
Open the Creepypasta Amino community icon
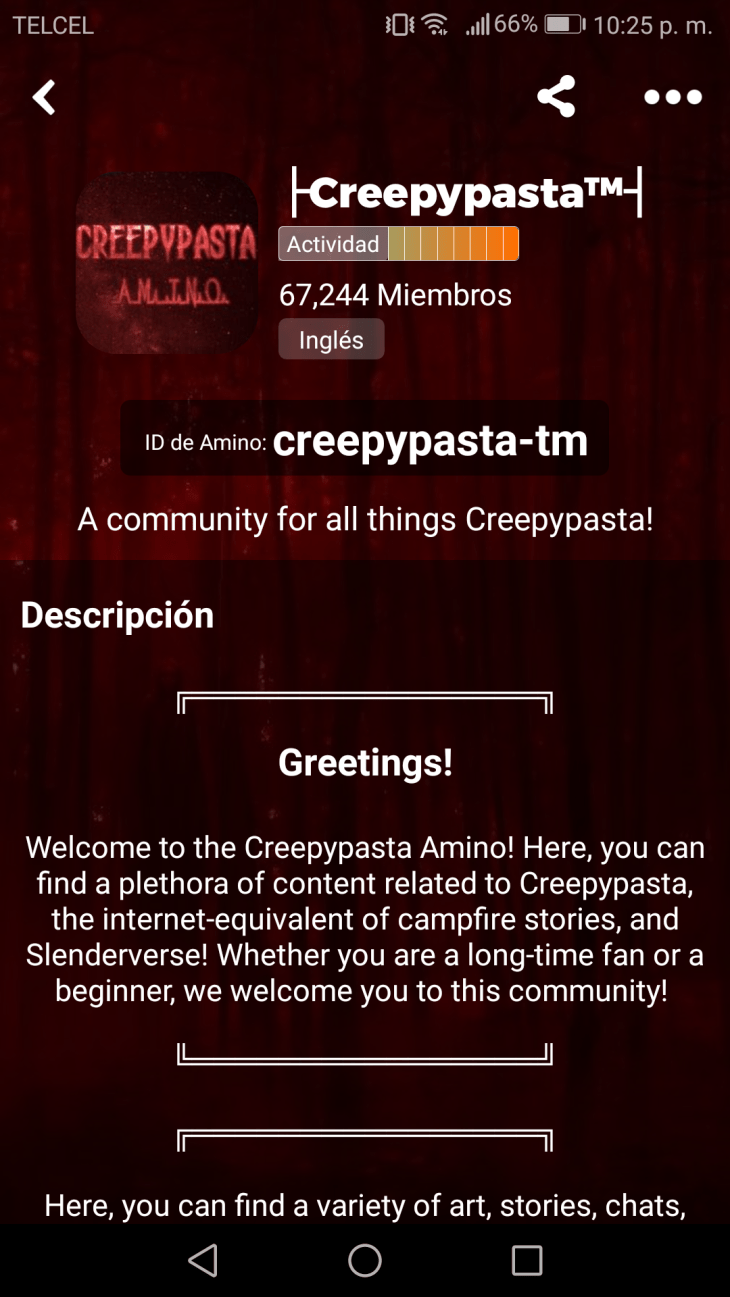pyautogui.click(x=166, y=263)
